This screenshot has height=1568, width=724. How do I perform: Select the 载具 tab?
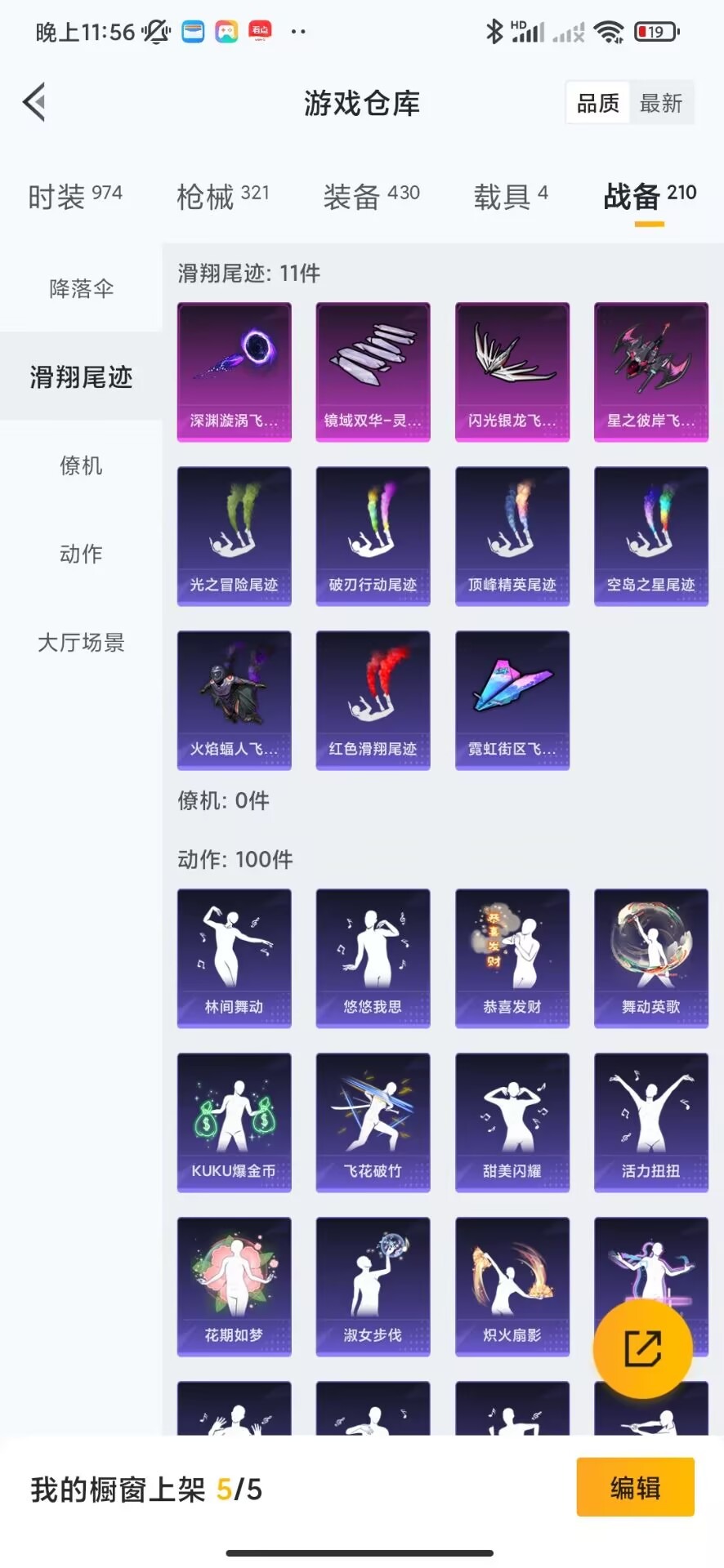[511, 197]
